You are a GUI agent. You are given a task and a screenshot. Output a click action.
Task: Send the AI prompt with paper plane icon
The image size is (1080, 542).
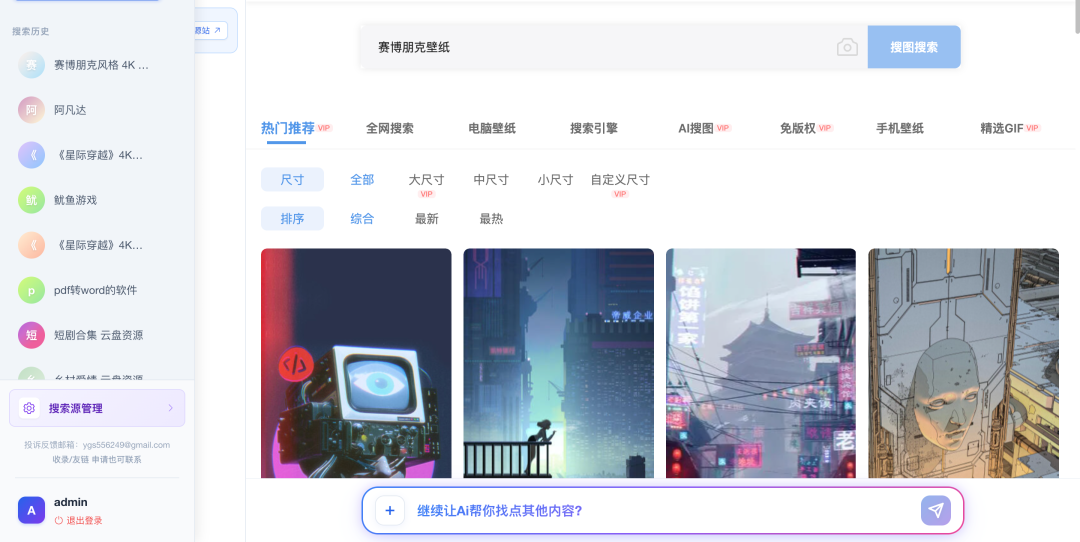click(x=935, y=510)
